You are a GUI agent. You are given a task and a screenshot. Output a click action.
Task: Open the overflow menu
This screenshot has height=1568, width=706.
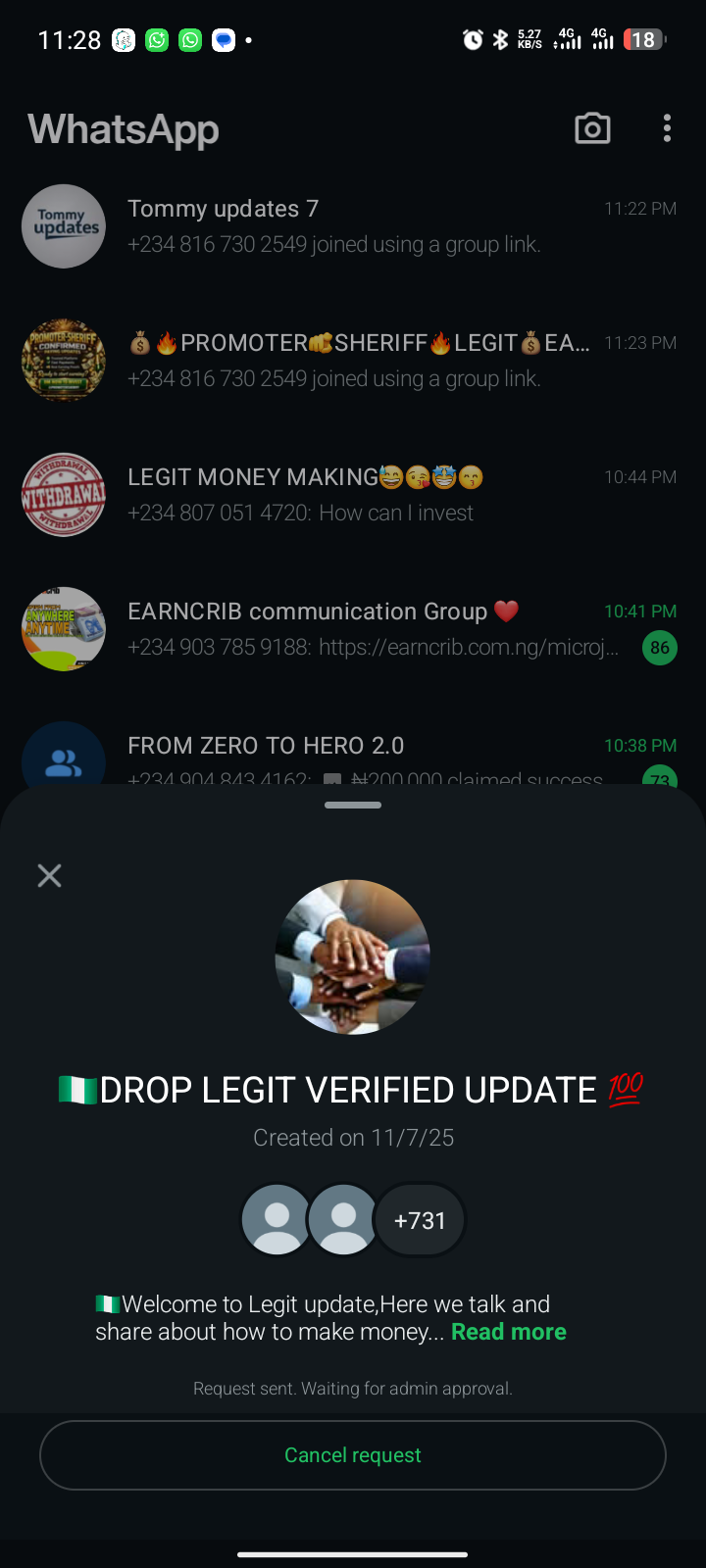tap(667, 128)
